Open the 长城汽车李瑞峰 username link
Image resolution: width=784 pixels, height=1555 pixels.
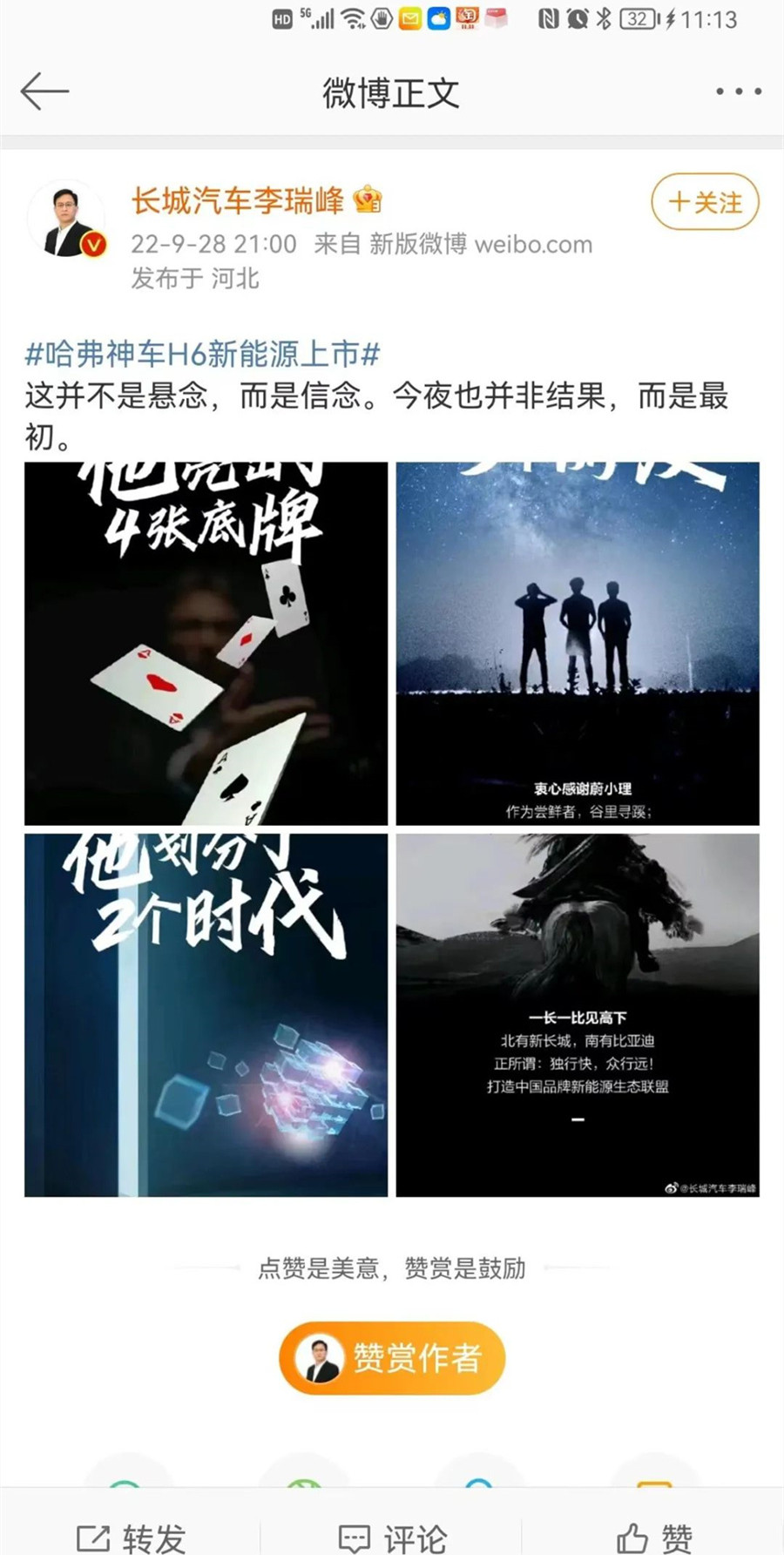238,201
